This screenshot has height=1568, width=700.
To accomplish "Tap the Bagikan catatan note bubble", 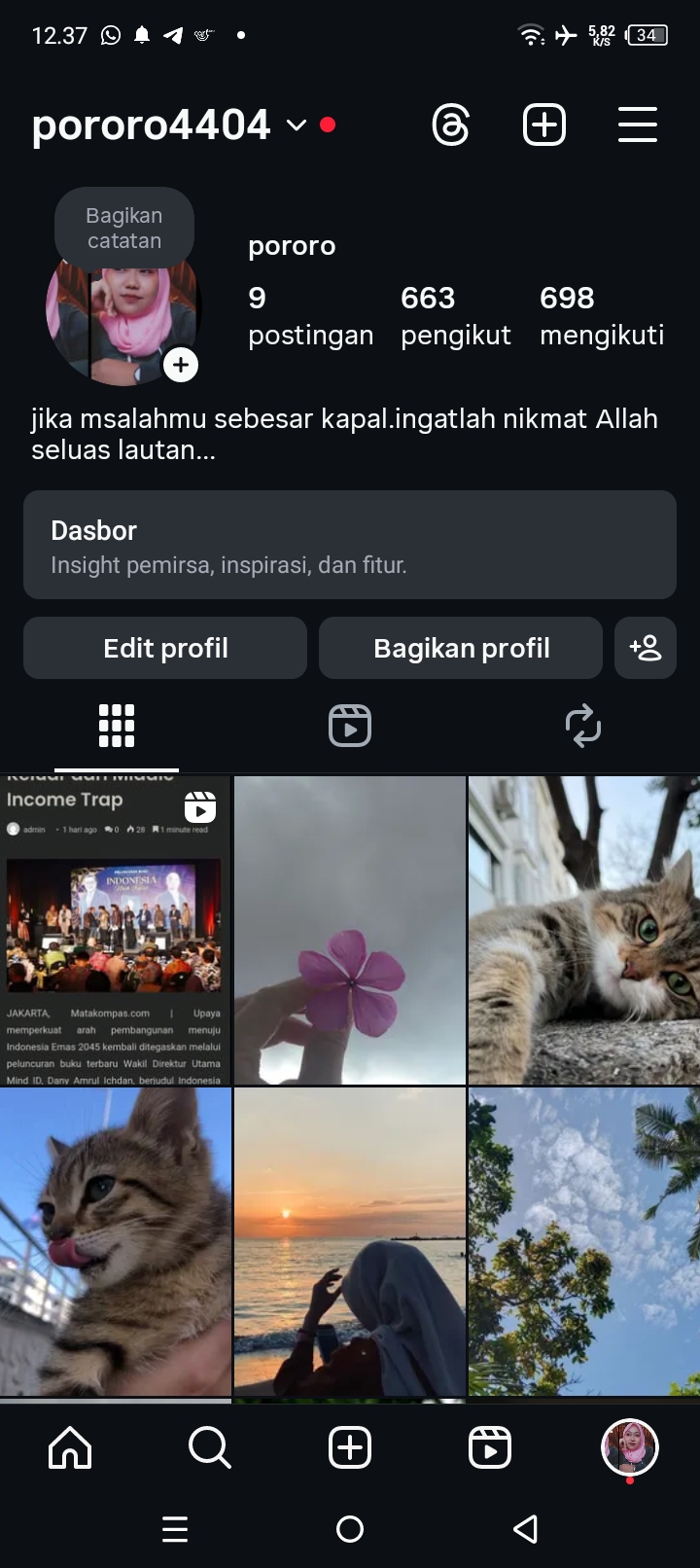I will (x=124, y=229).
